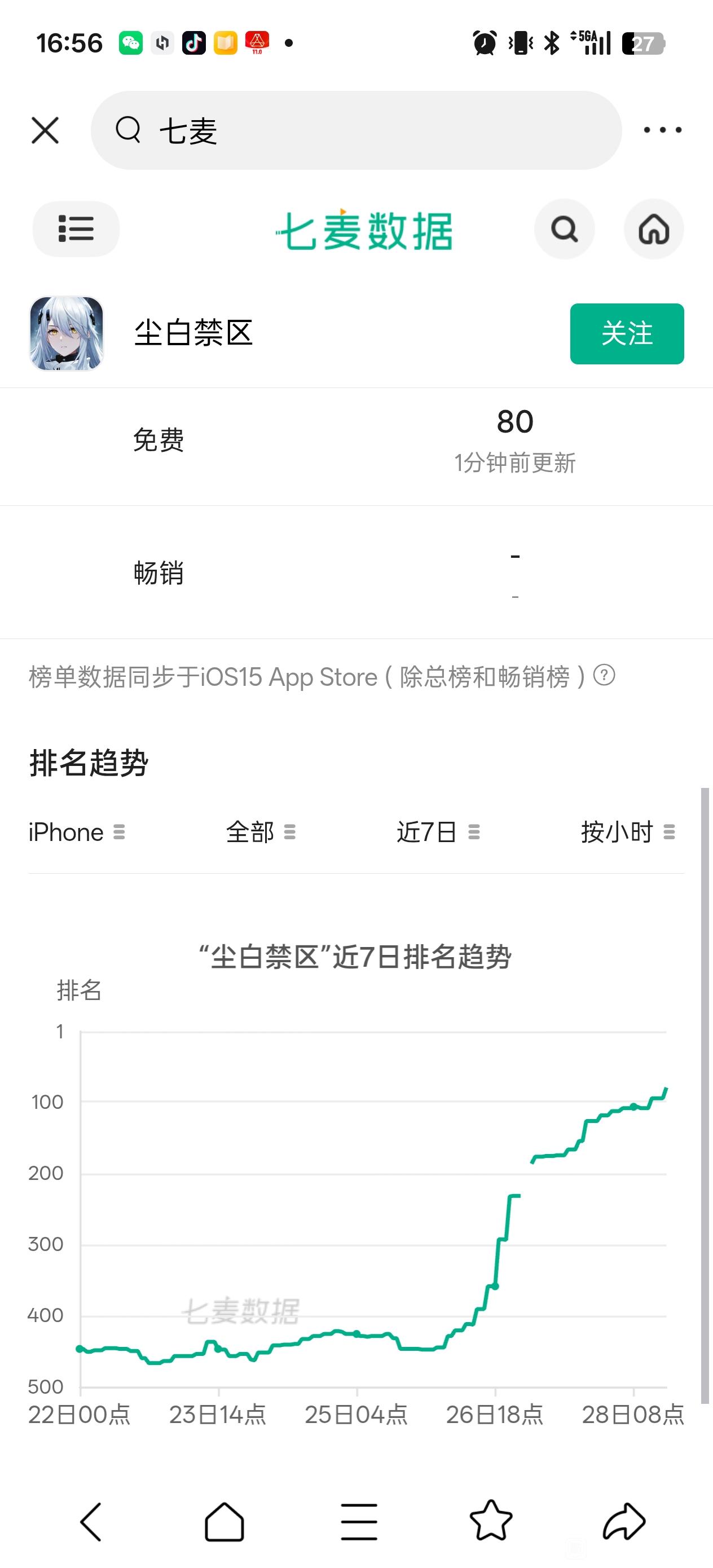Expand the 全部 category dropdown
713x1568 pixels.
click(x=261, y=832)
